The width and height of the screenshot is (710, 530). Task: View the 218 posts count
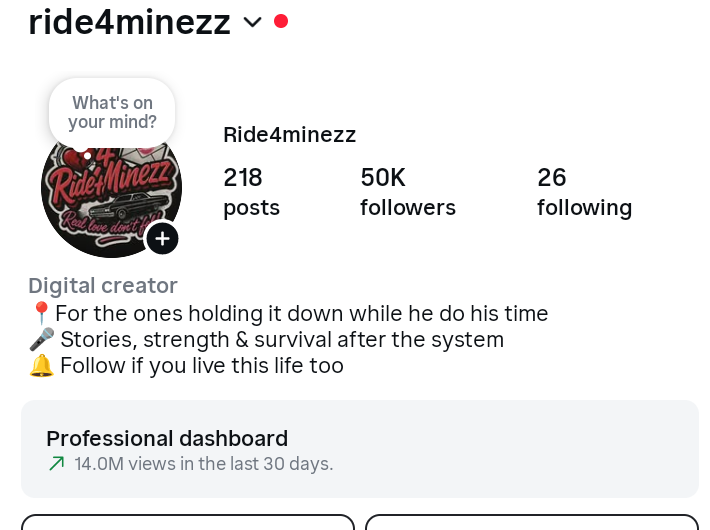251,192
